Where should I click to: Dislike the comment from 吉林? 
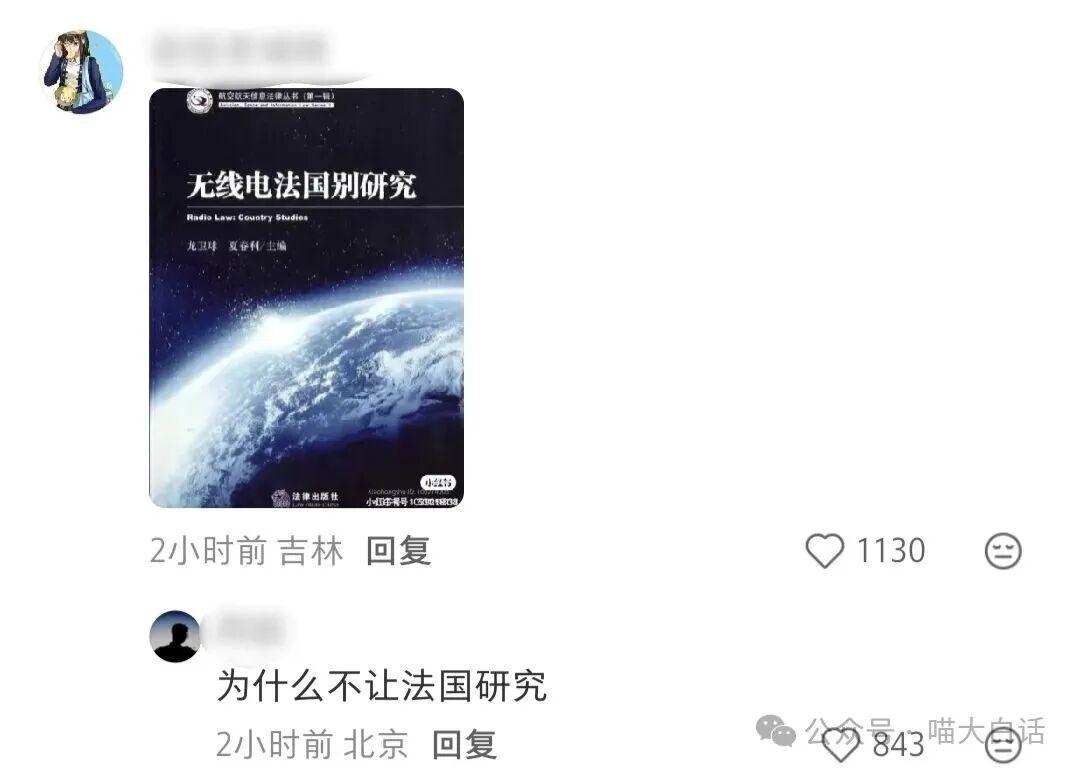pos(1002,551)
